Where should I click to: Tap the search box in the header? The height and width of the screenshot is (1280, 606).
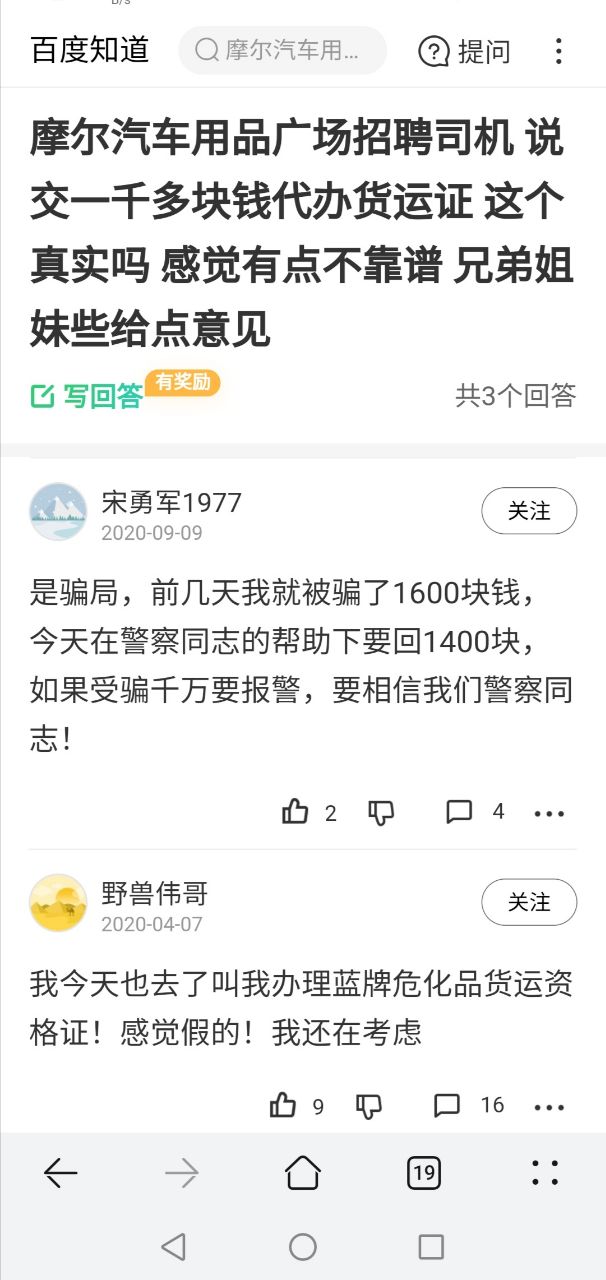tap(283, 51)
